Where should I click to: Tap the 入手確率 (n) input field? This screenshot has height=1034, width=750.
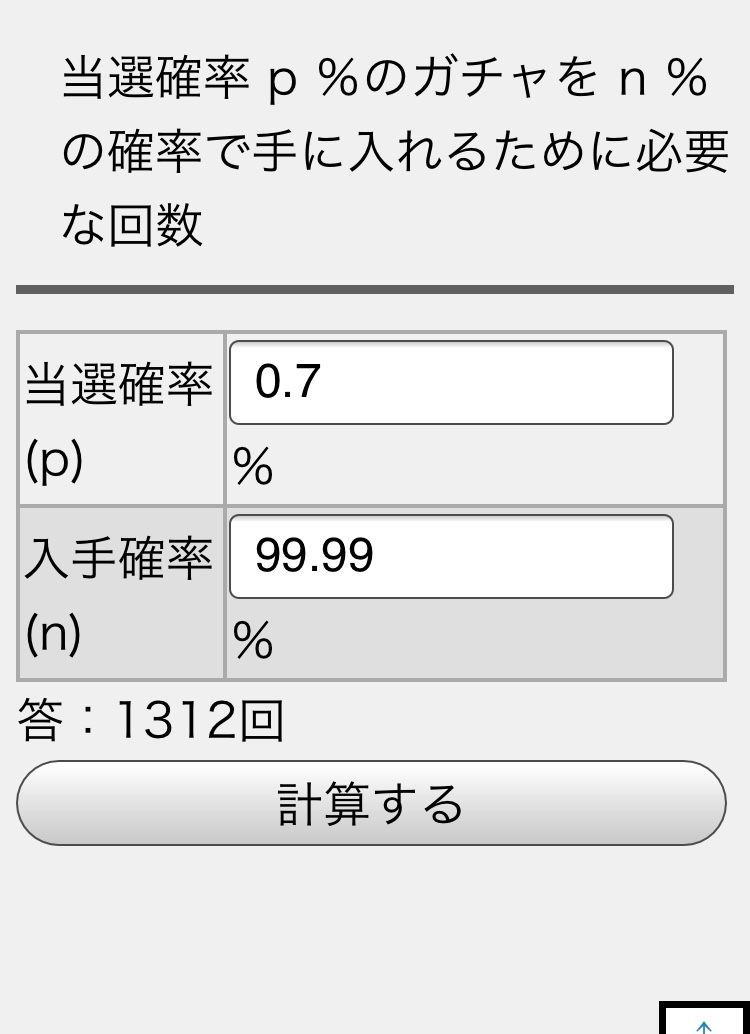(x=451, y=557)
